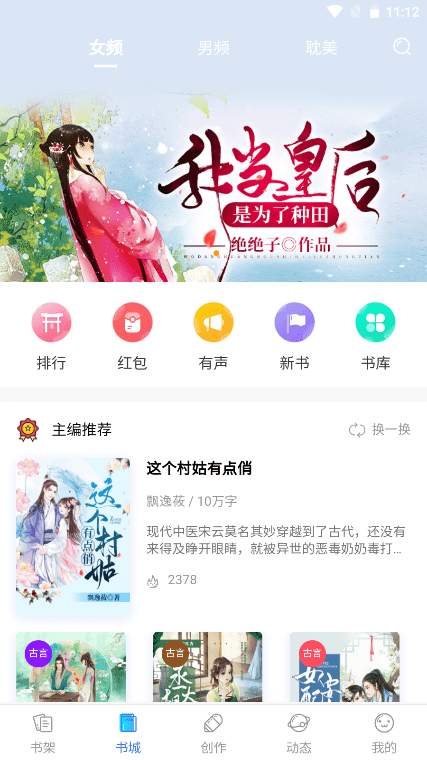Open the 新书 new books shortcut

click(x=294, y=336)
